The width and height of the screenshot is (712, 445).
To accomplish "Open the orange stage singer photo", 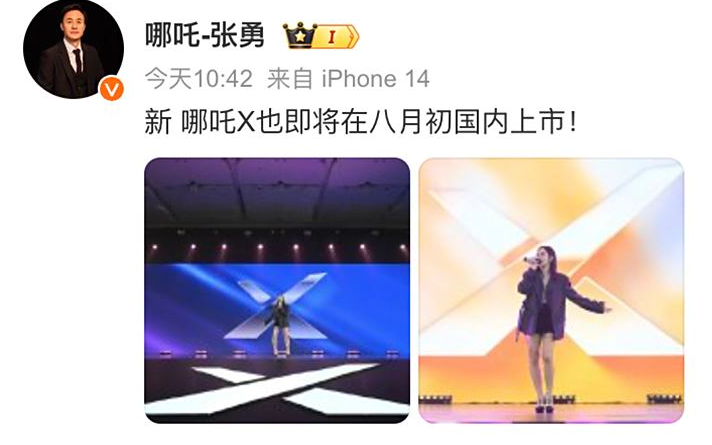I will click(x=551, y=290).
